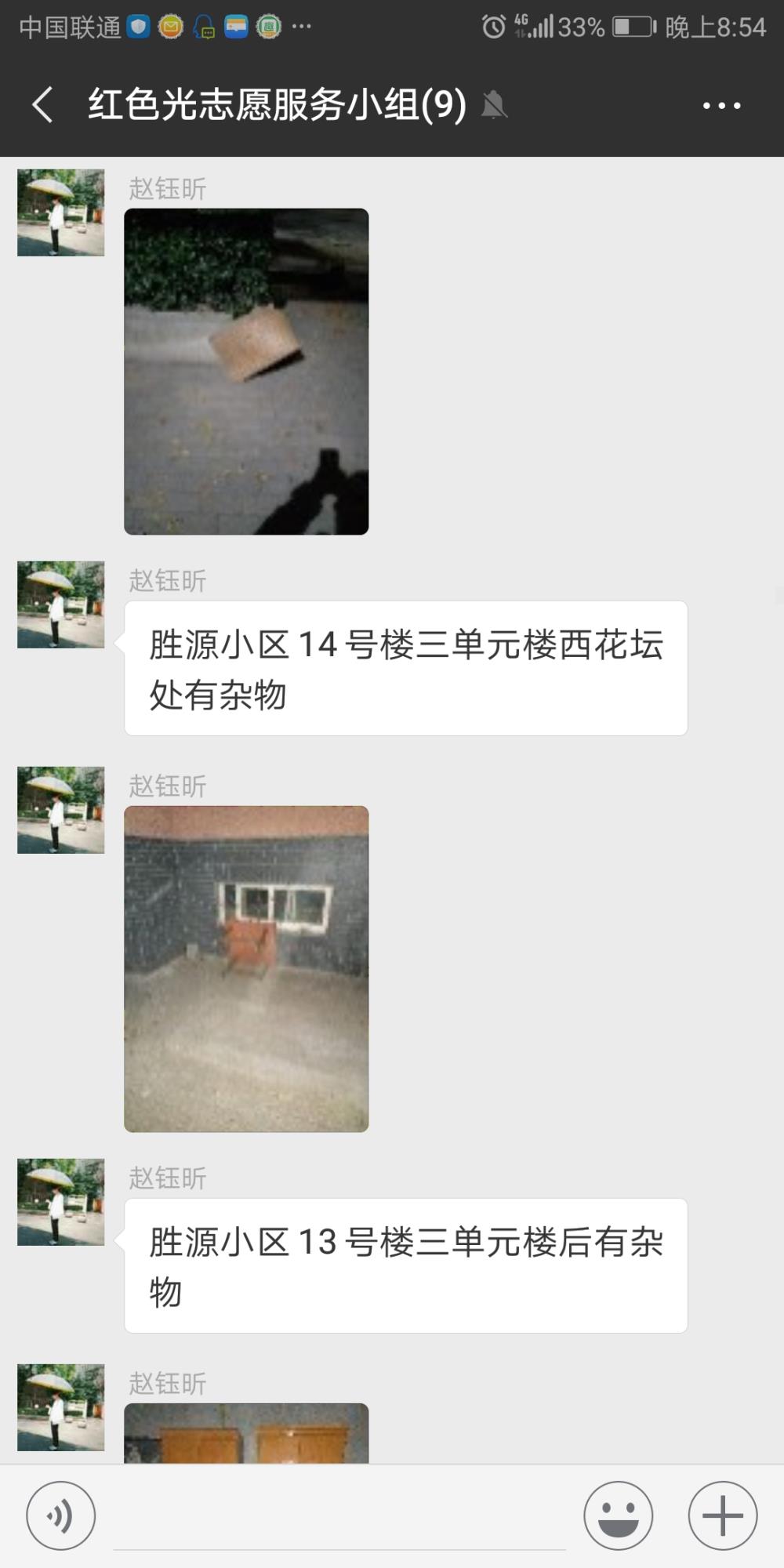
Task: View the cardboard box photo
Action: tap(246, 372)
